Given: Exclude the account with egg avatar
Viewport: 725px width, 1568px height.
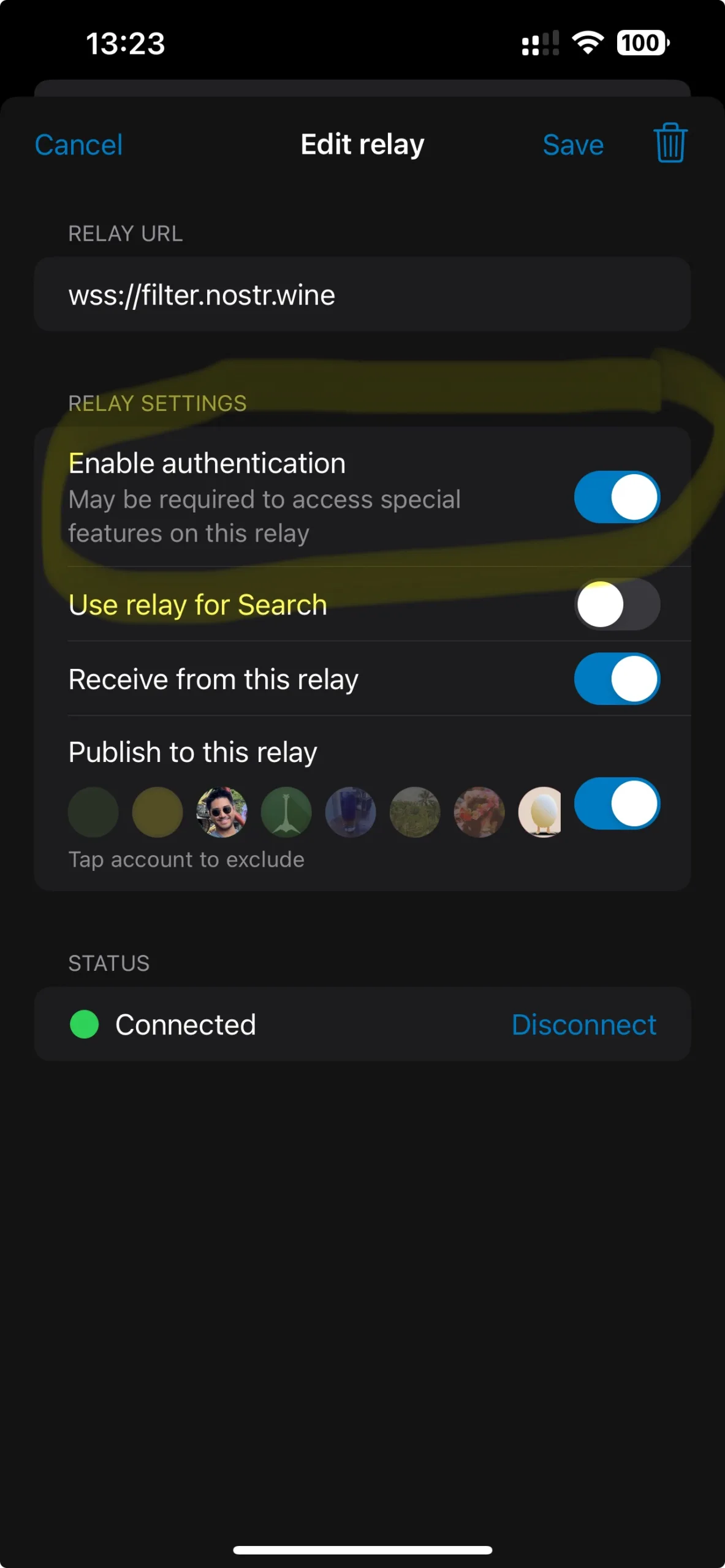Looking at the screenshot, I should [541, 812].
